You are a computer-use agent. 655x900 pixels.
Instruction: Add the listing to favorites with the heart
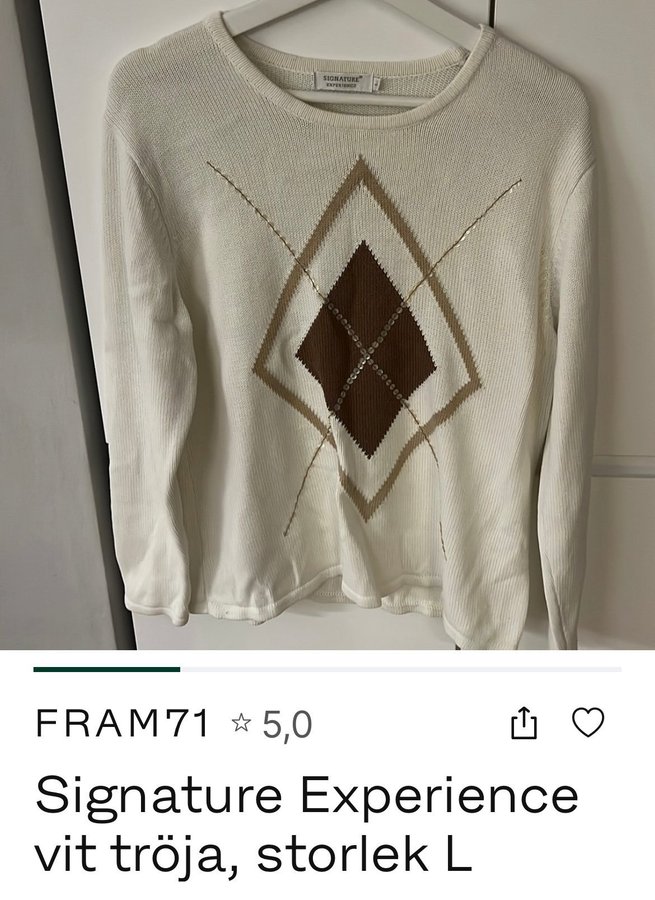coord(587,723)
